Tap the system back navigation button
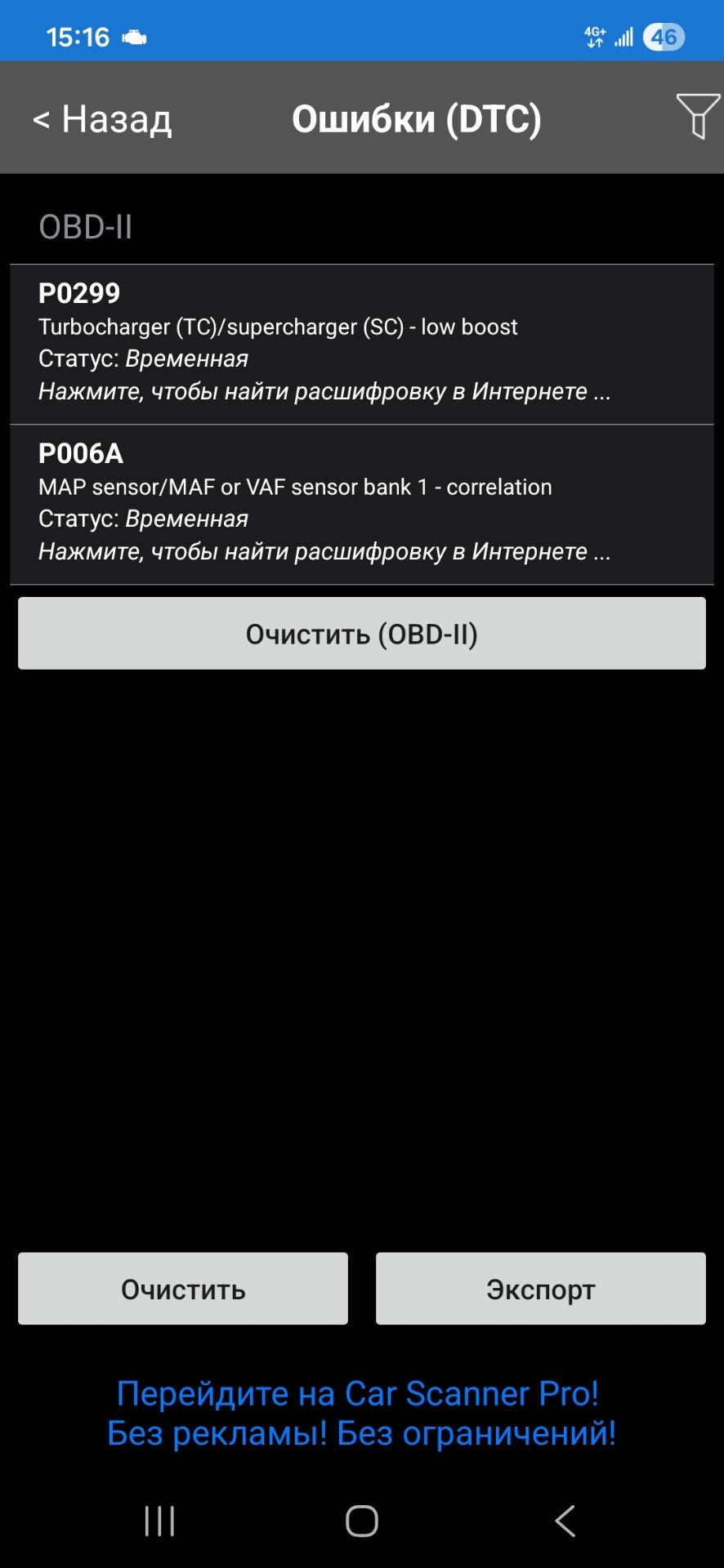 tap(565, 1521)
